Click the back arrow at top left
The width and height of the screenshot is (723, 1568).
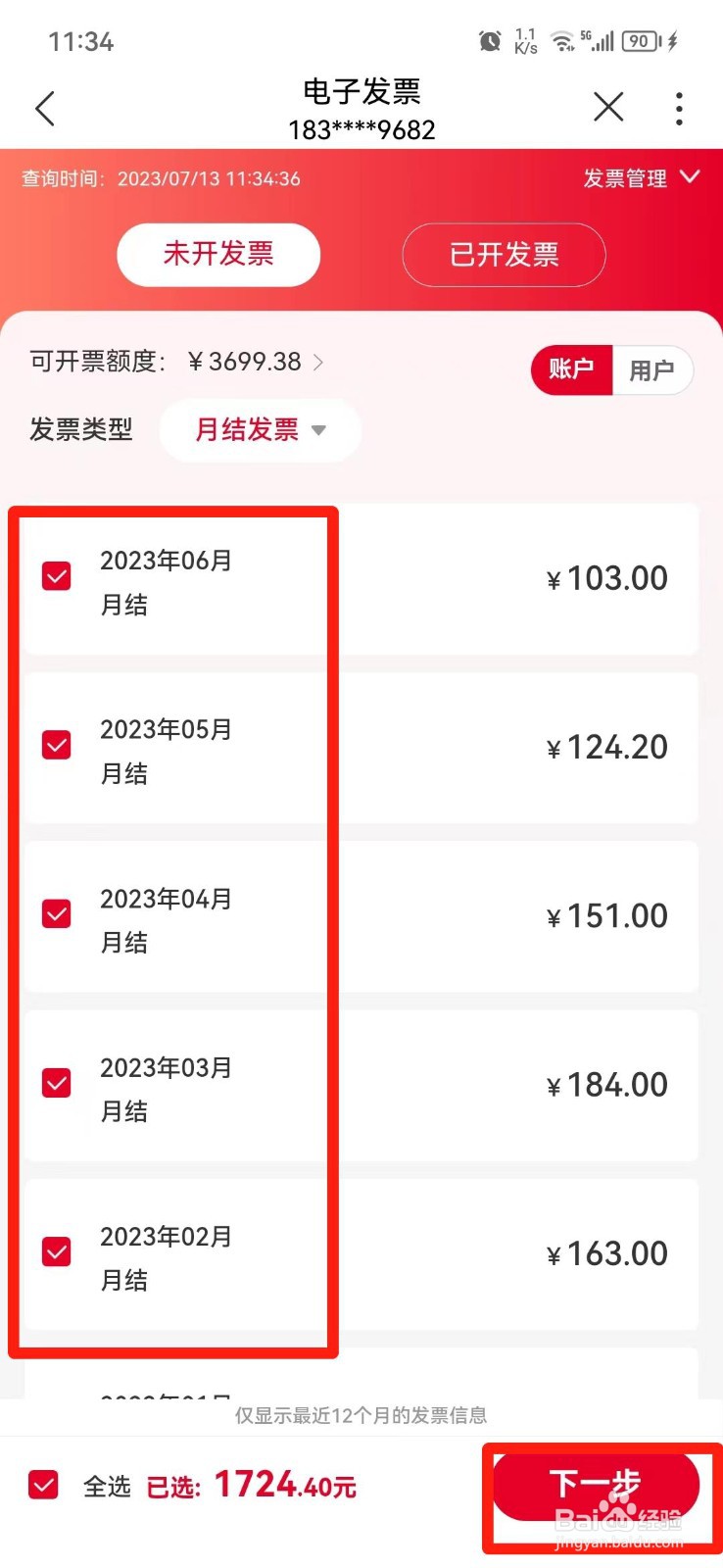(45, 108)
